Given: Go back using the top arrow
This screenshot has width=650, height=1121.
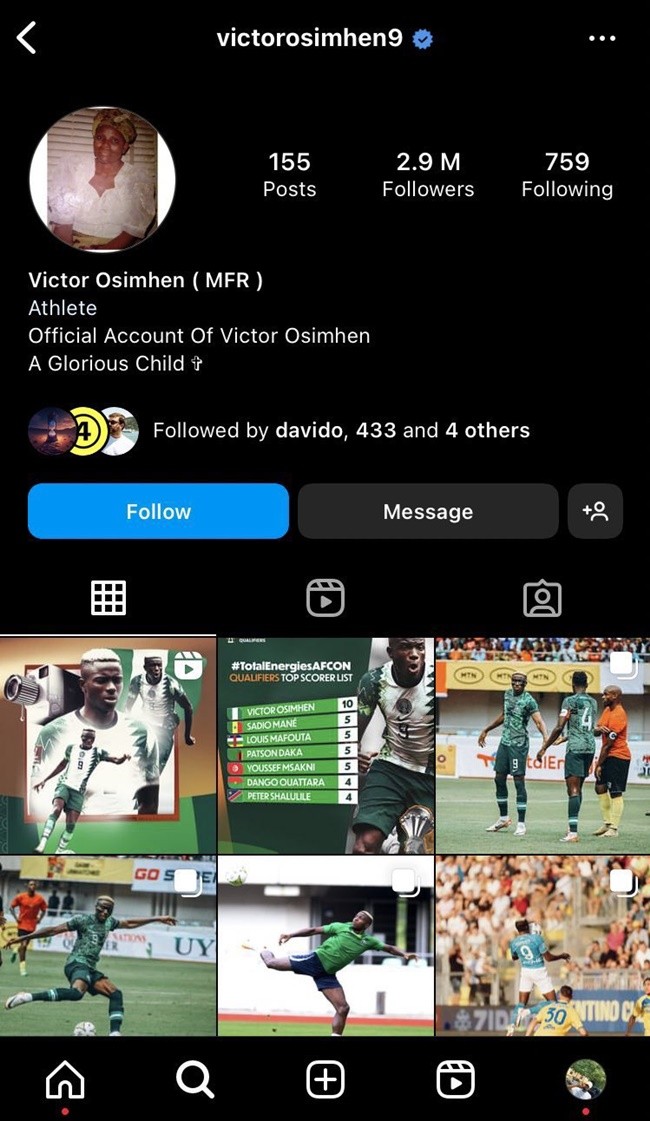Looking at the screenshot, I should click(x=27, y=39).
